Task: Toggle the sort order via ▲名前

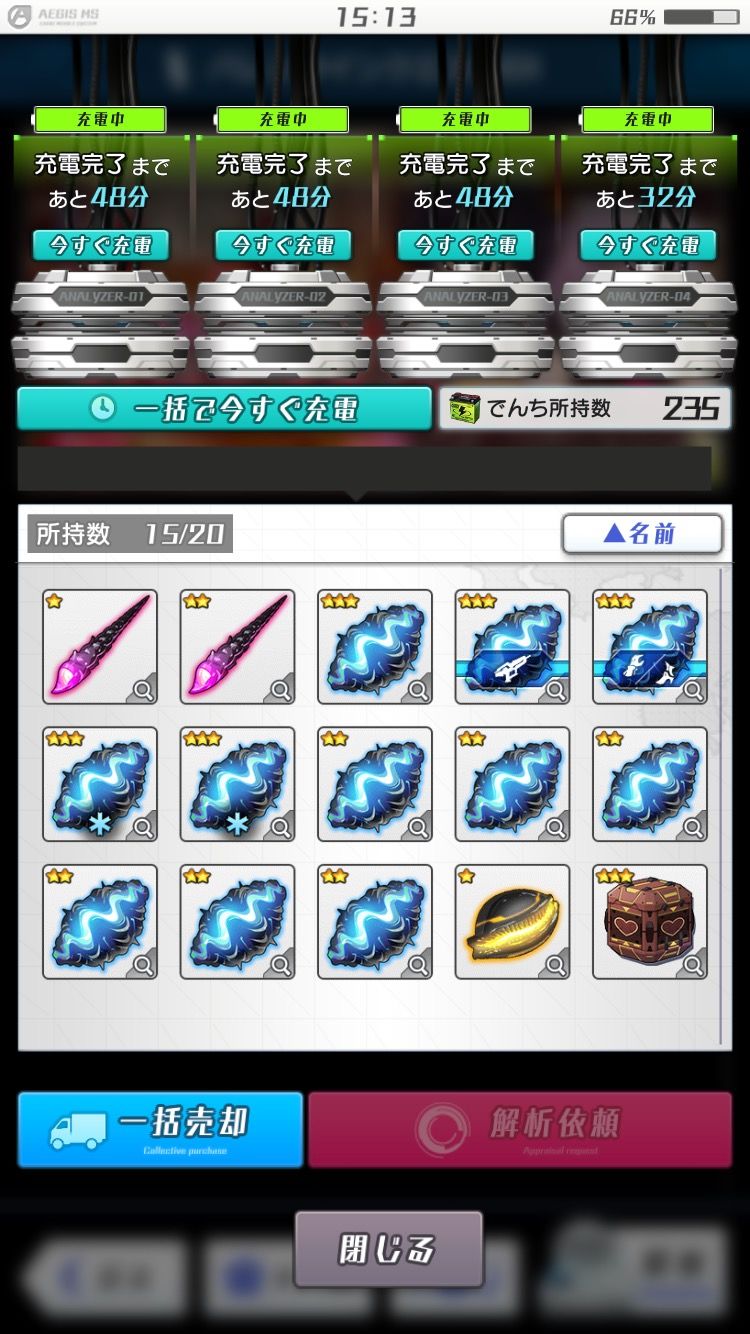Action: [x=644, y=533]
